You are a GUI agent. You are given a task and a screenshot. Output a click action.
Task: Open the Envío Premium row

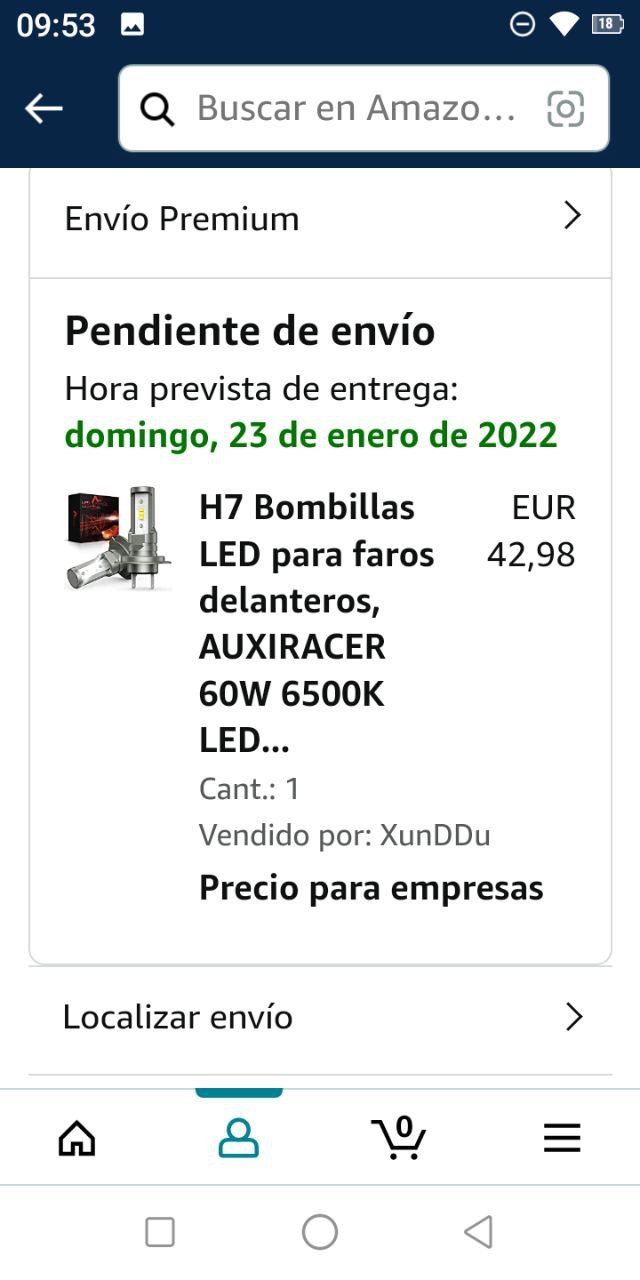[x=320, y=218]
